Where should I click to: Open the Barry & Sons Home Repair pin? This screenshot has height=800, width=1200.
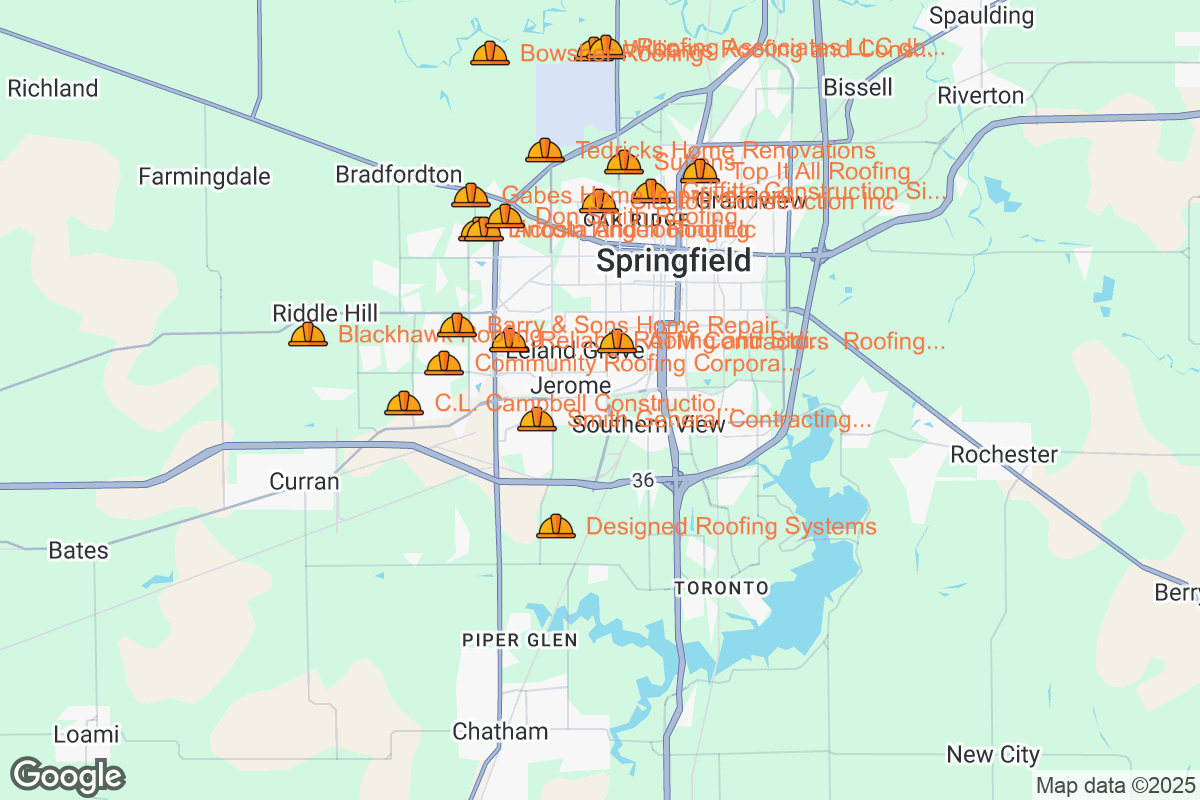(457, 325)
